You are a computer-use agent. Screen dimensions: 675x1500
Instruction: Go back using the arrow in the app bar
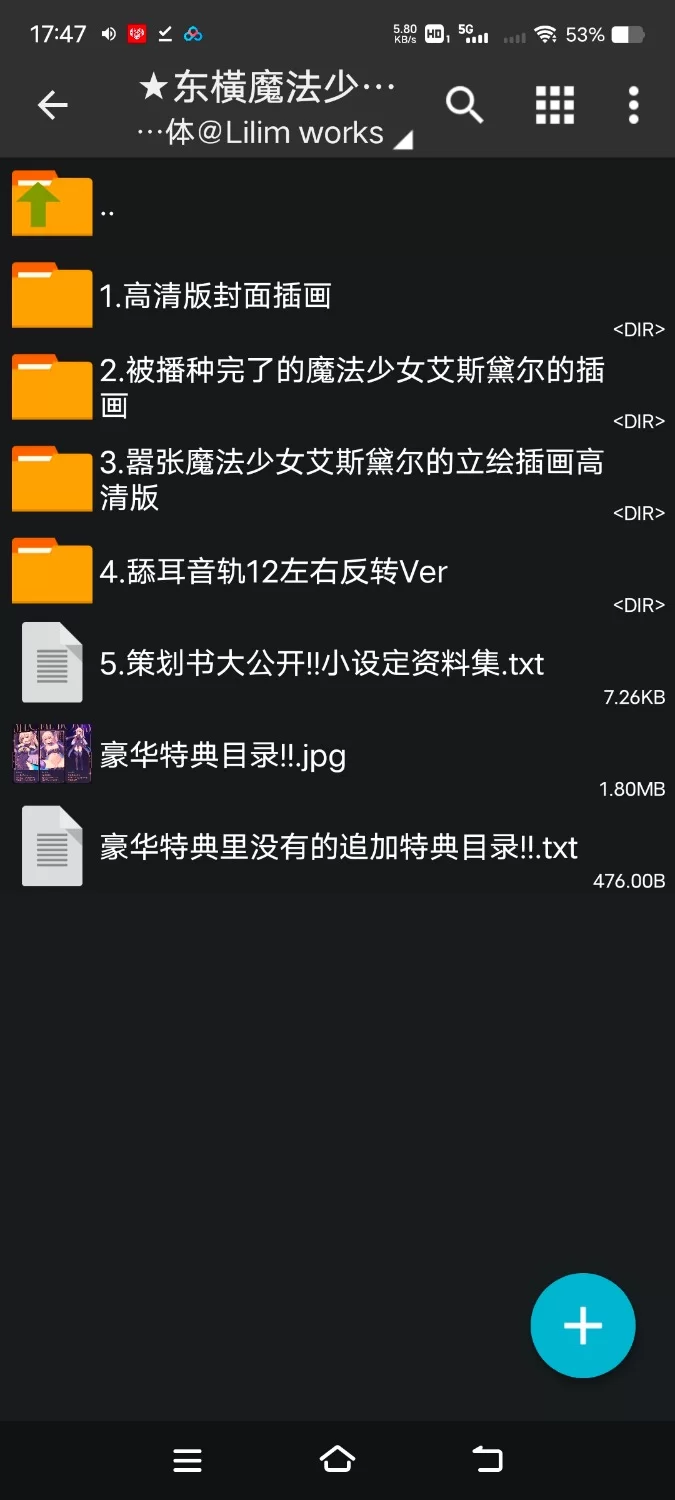tap(52, 105)
